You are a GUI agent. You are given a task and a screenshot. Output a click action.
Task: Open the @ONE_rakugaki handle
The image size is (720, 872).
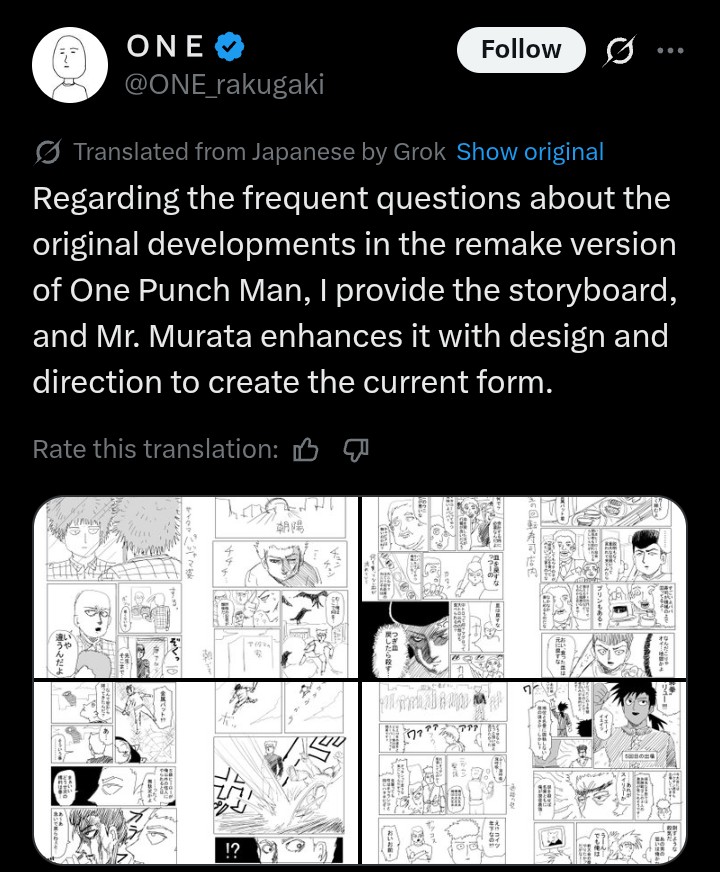[224, 85]
